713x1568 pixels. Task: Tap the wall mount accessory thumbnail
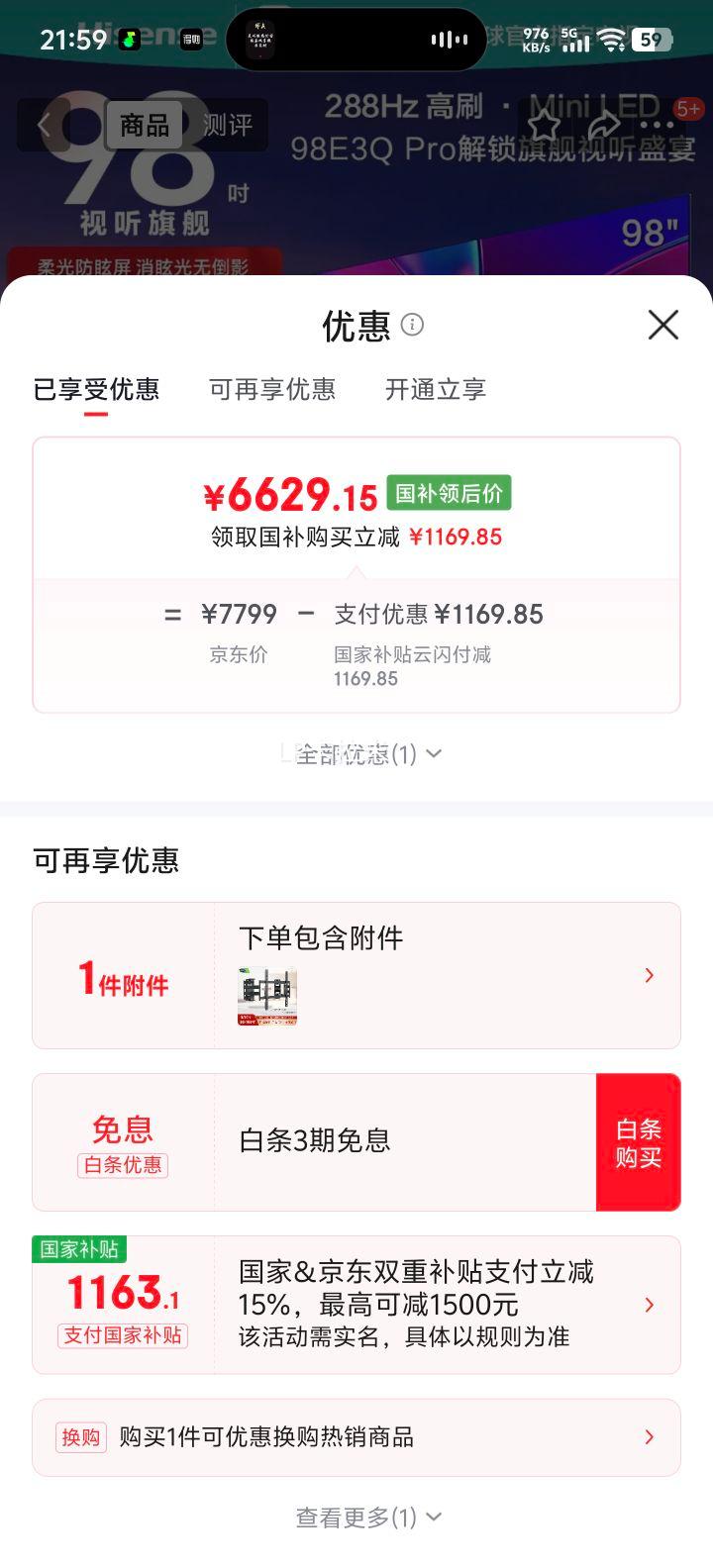pyautogui.click(x=266, y=997)
